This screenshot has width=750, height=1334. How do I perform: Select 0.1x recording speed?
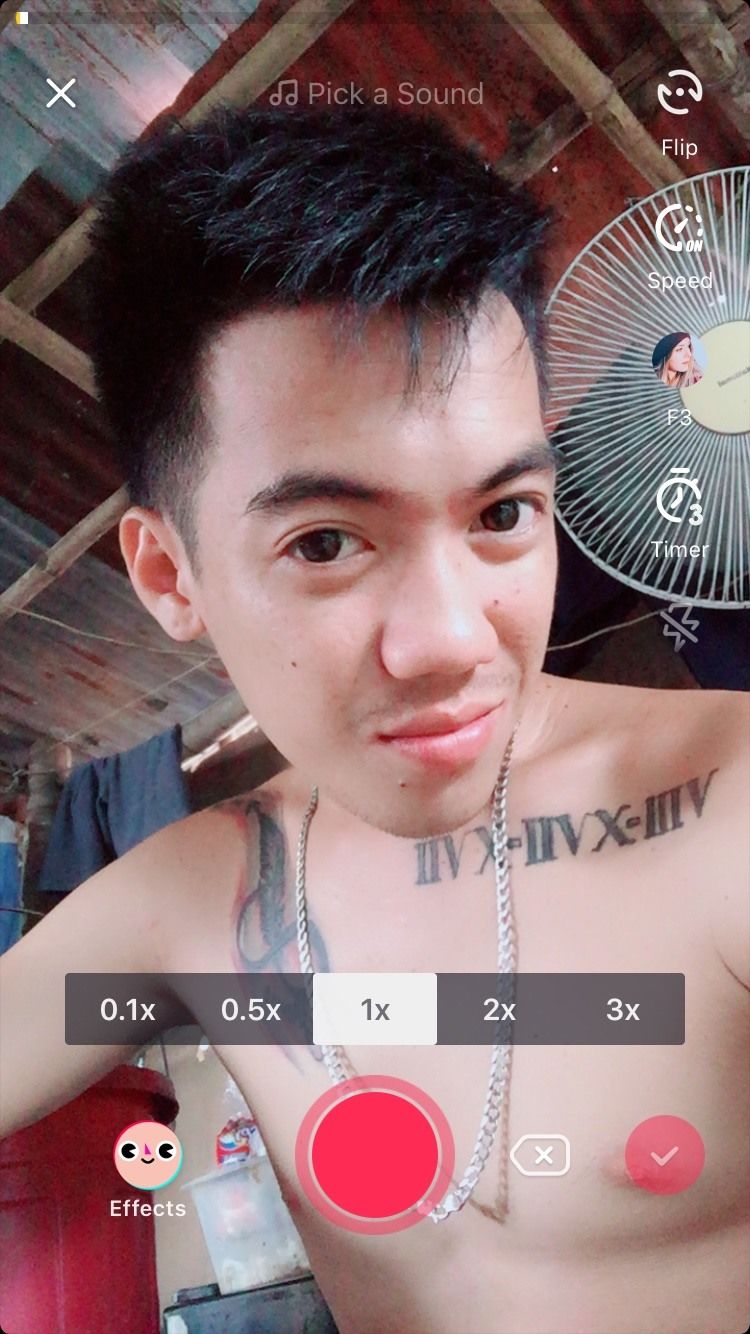(128, 1010)
